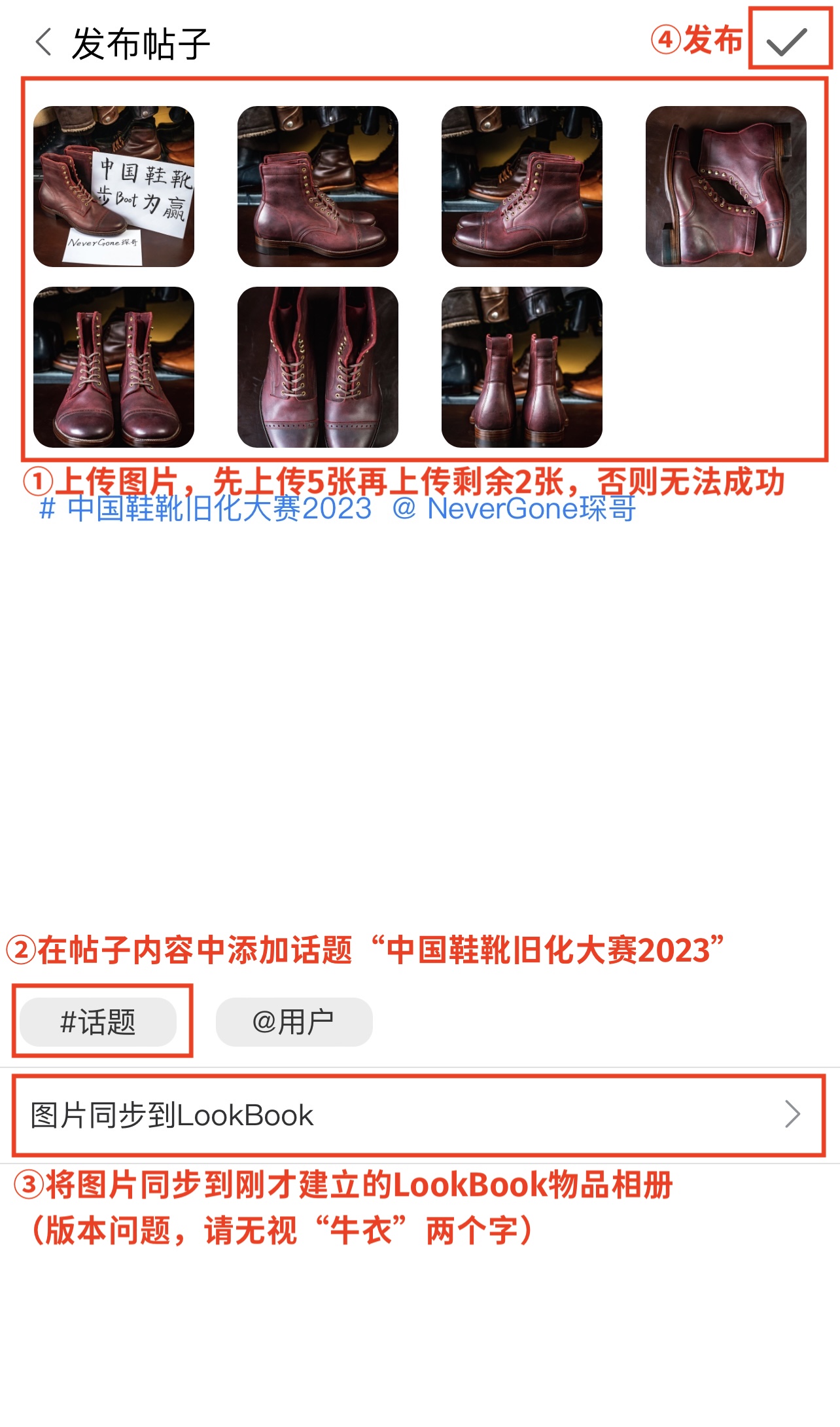Open the boot photo with handwritten sign
The image size is (840, 1427).
click(114, 187)
